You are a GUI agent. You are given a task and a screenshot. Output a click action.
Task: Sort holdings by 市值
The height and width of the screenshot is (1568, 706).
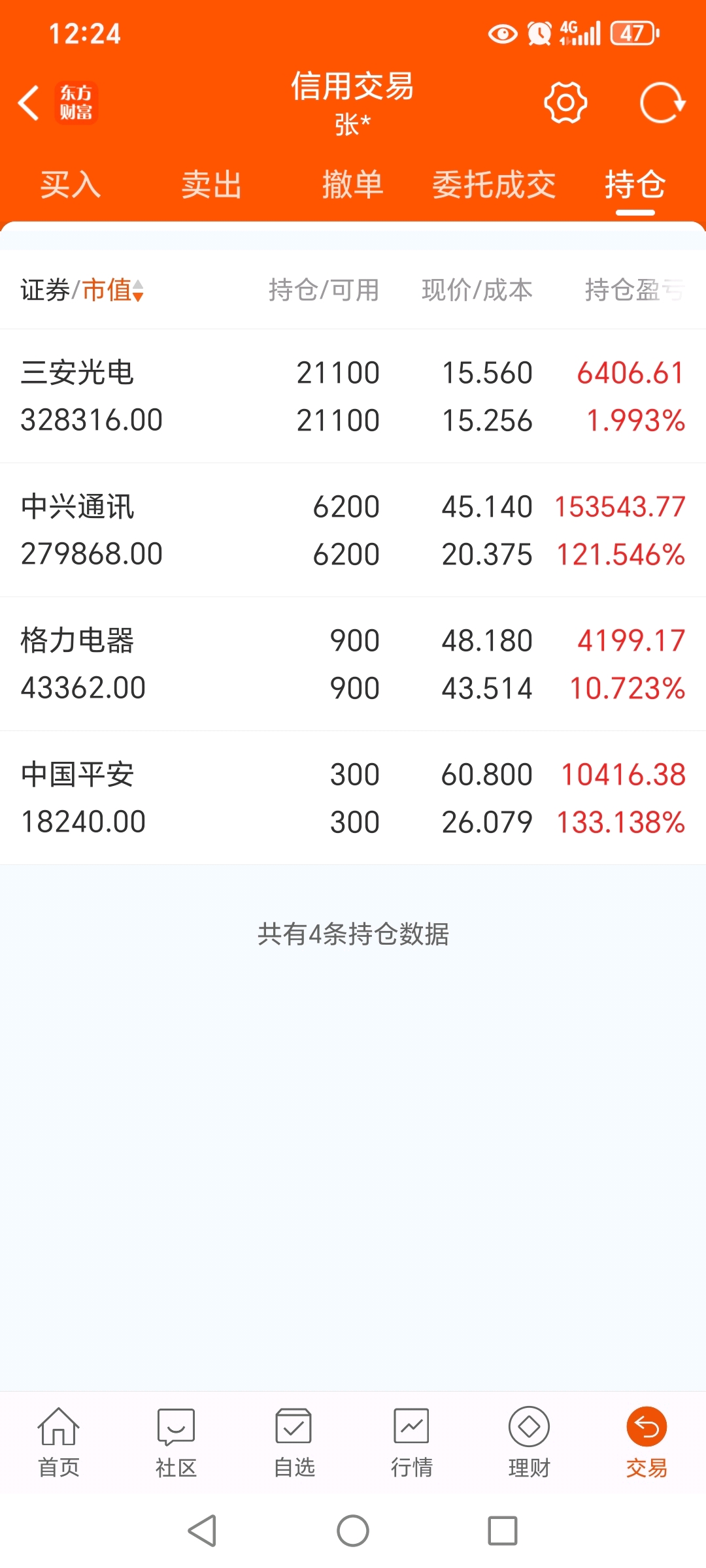click(x=112, y=289)
